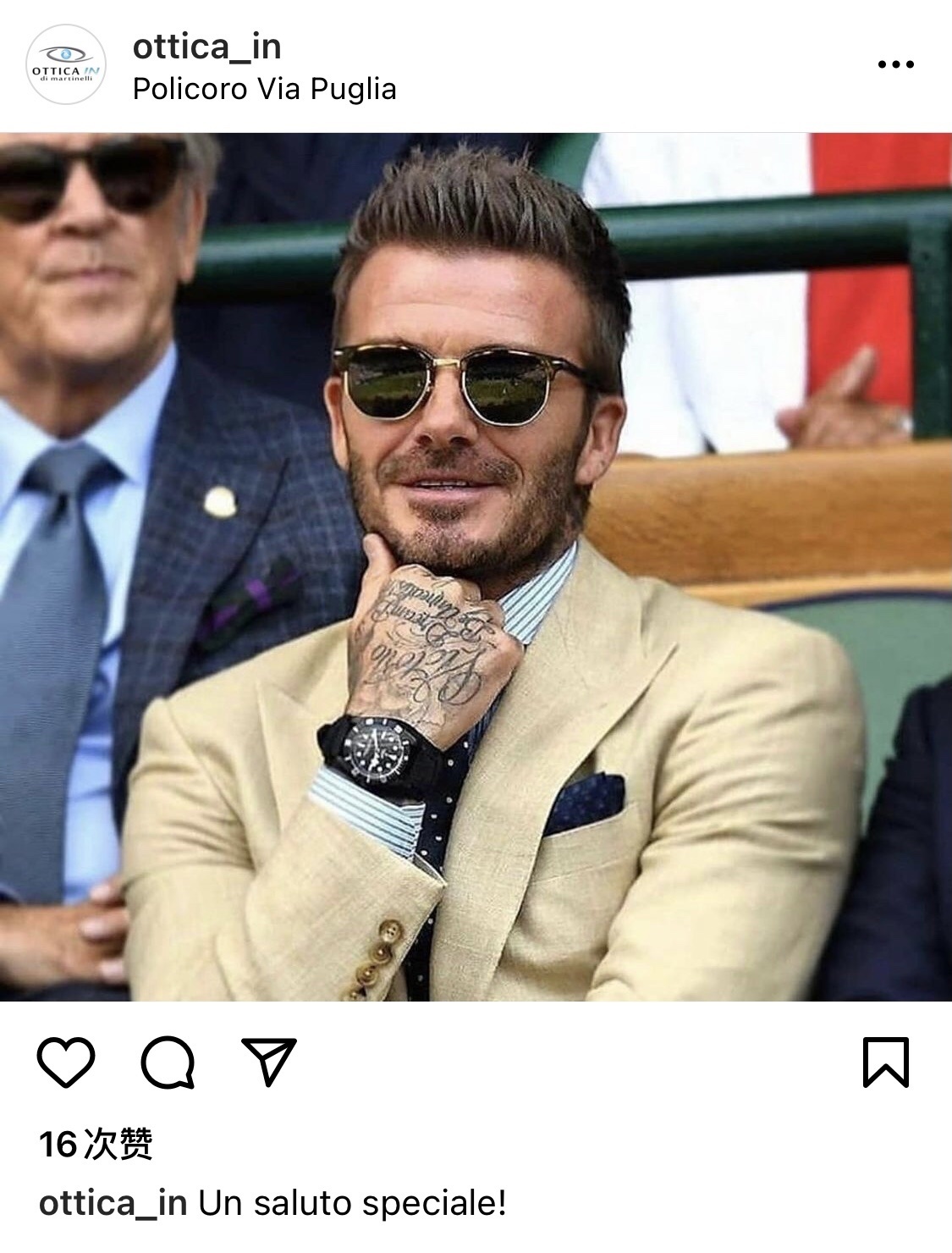The width and height of the screenshot is (952, 1253).
Task: Open comments with speech bubble icon
Action: 168,1062
